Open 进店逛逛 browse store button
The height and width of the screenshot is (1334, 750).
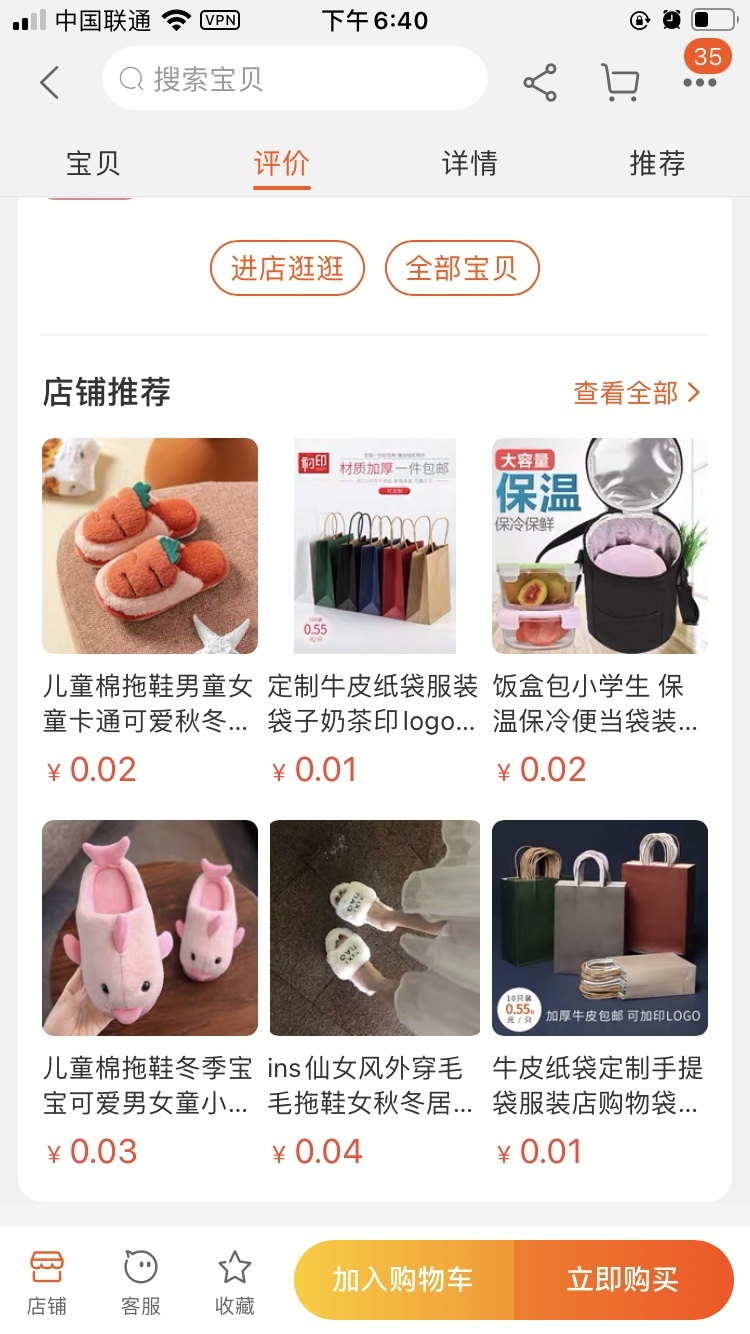(x=287, y=267)
